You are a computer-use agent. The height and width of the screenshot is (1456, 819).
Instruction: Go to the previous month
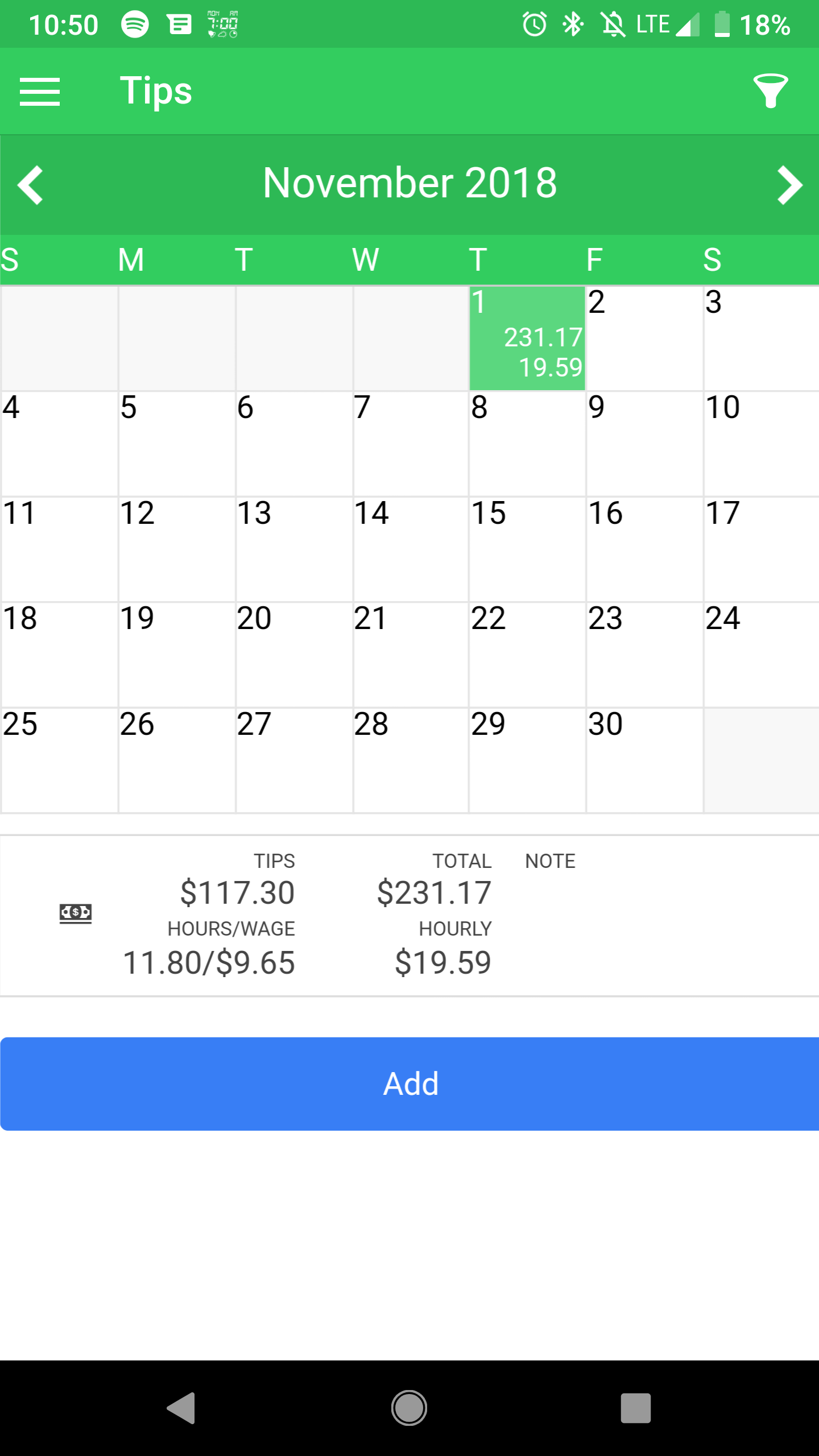click(x=30, y=185)
